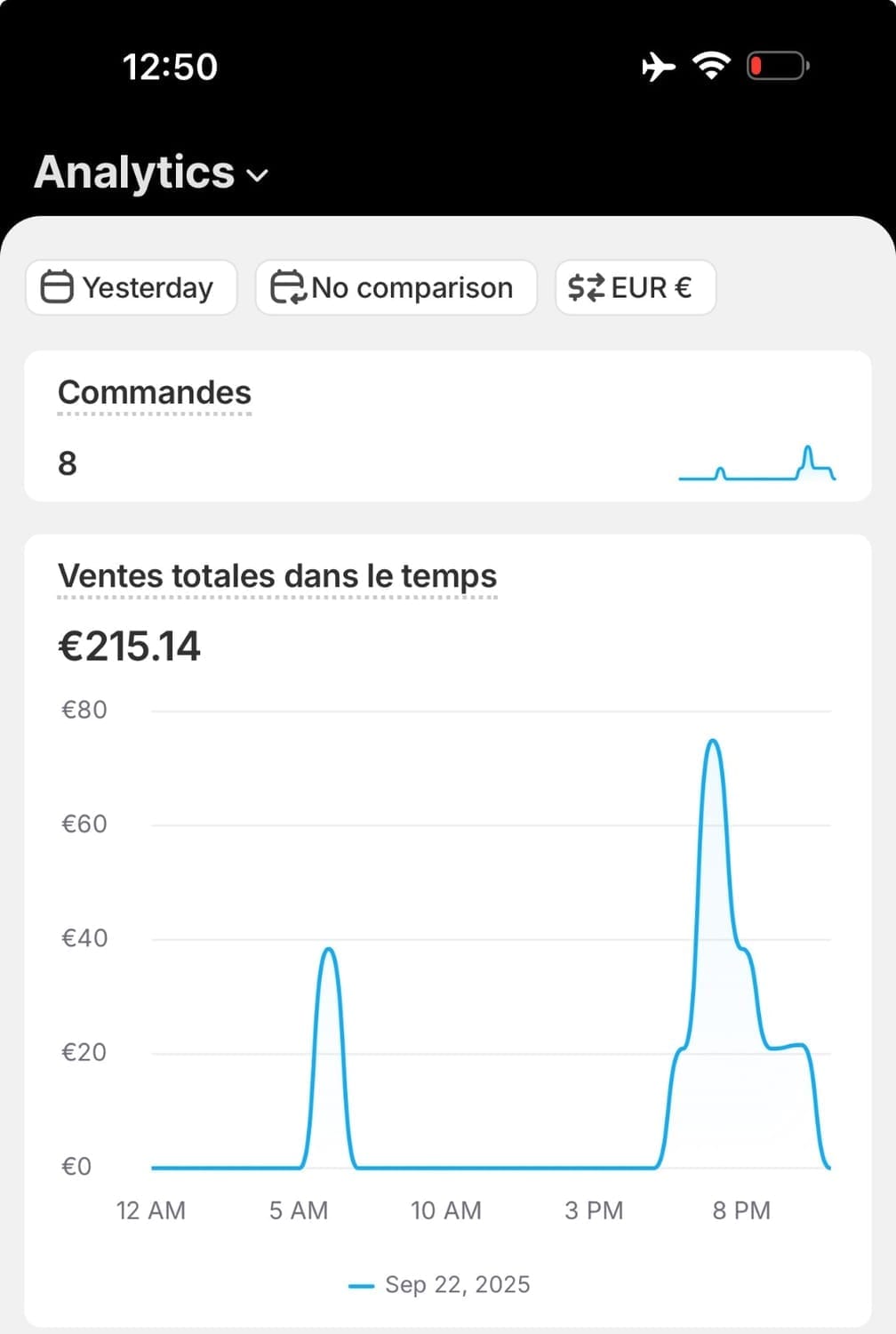Expand the Analytics dropdown title

tap(151, 173)
